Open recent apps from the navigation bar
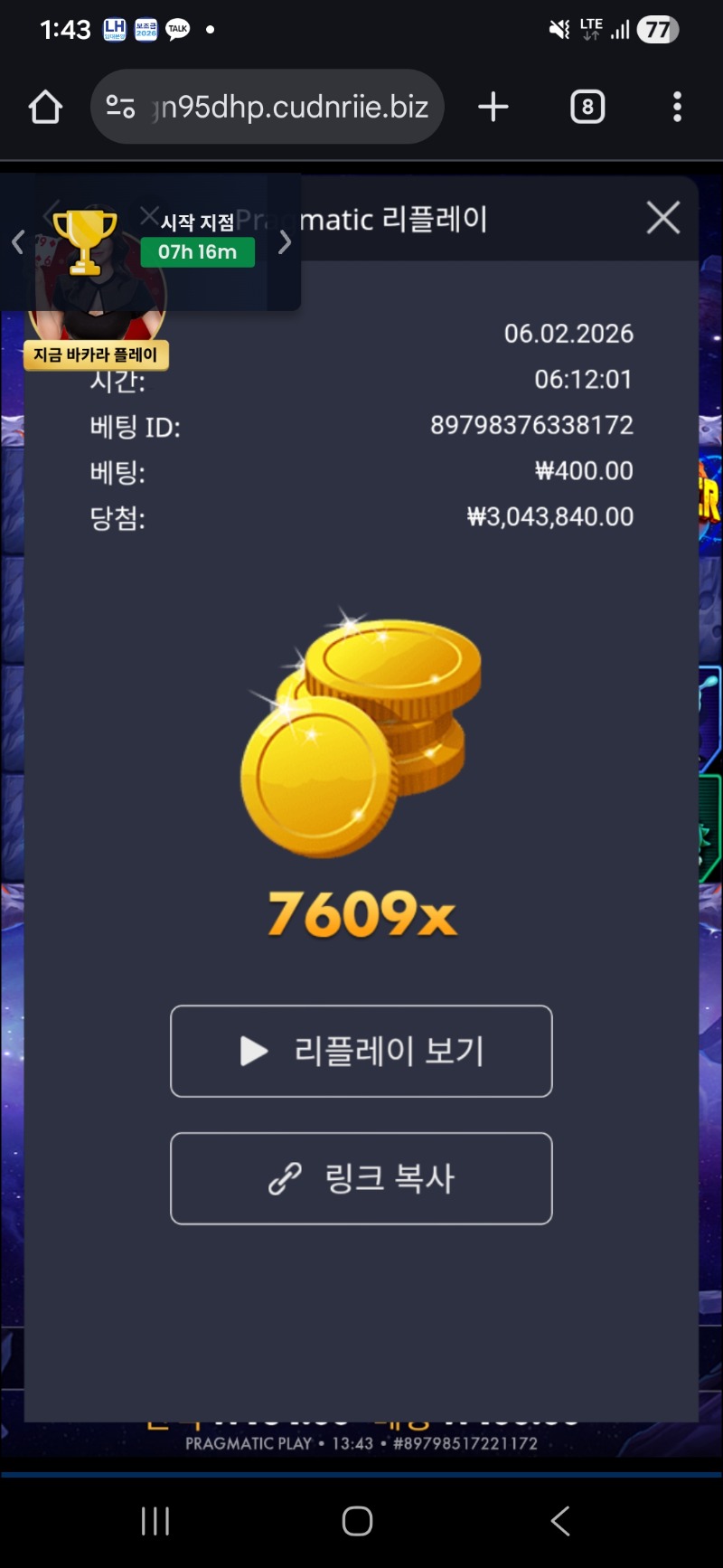 (155, 1521)
